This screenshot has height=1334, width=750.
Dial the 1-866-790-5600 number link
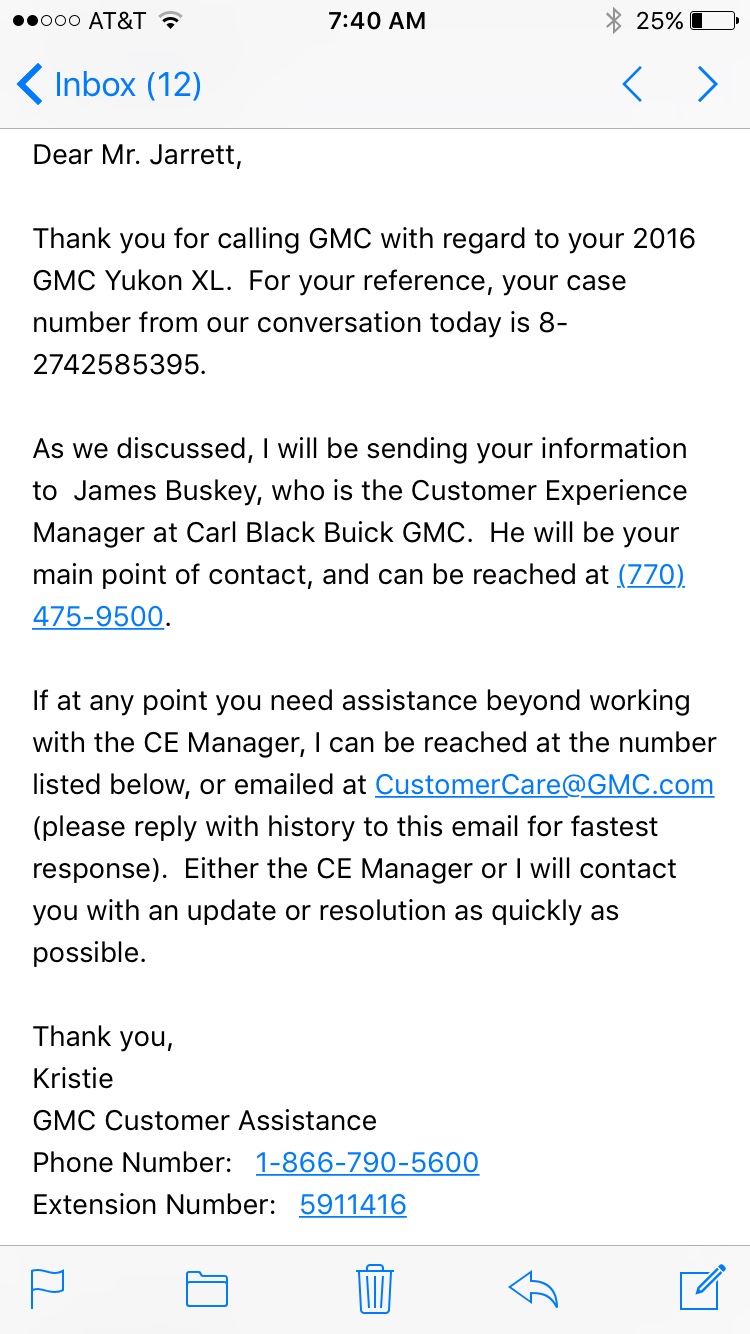(367, 1162)
